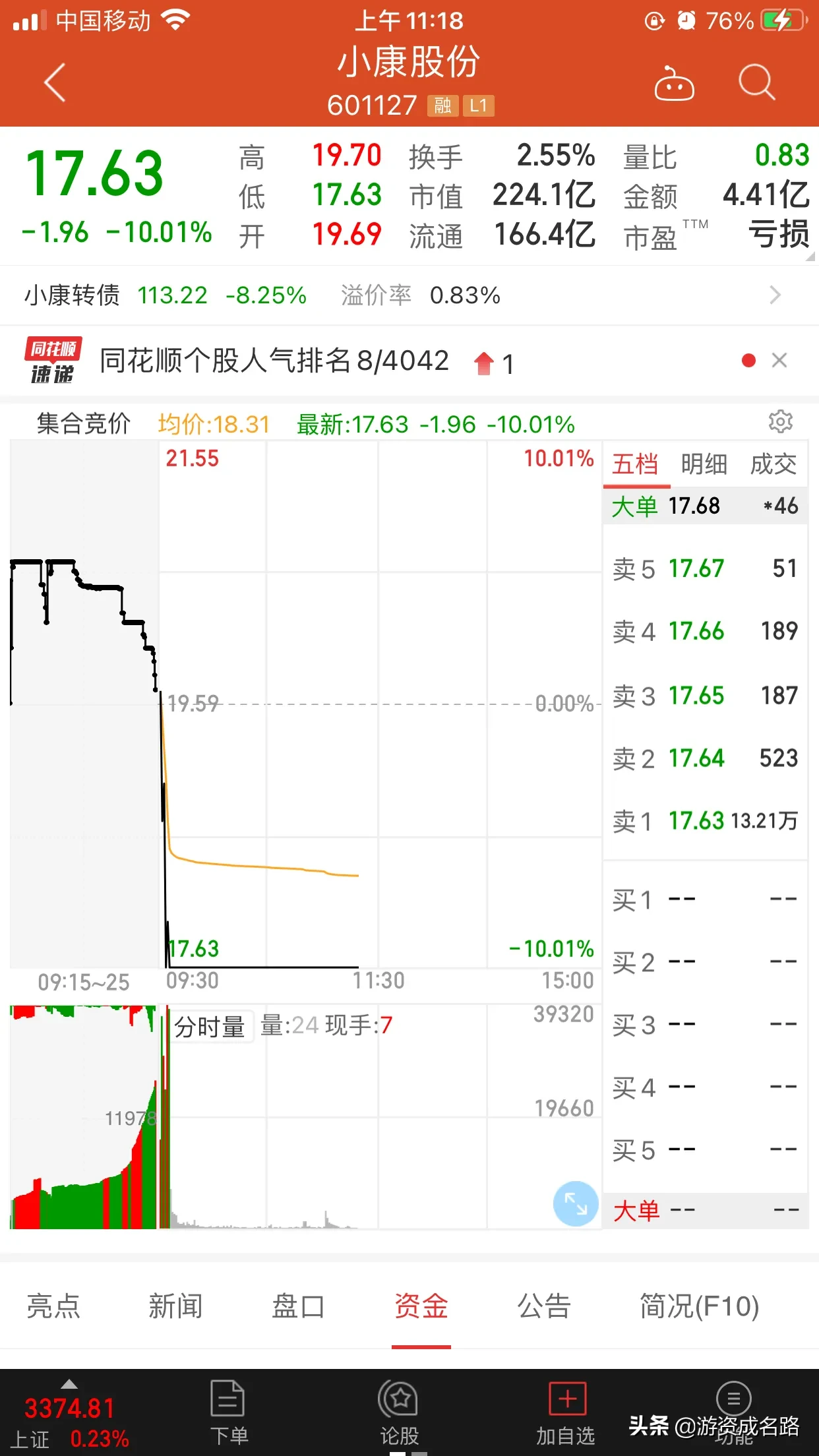Open chart settings gear
Image resolution: width=819 pixels, height=1456 pixels.
(x=781, y=421)
